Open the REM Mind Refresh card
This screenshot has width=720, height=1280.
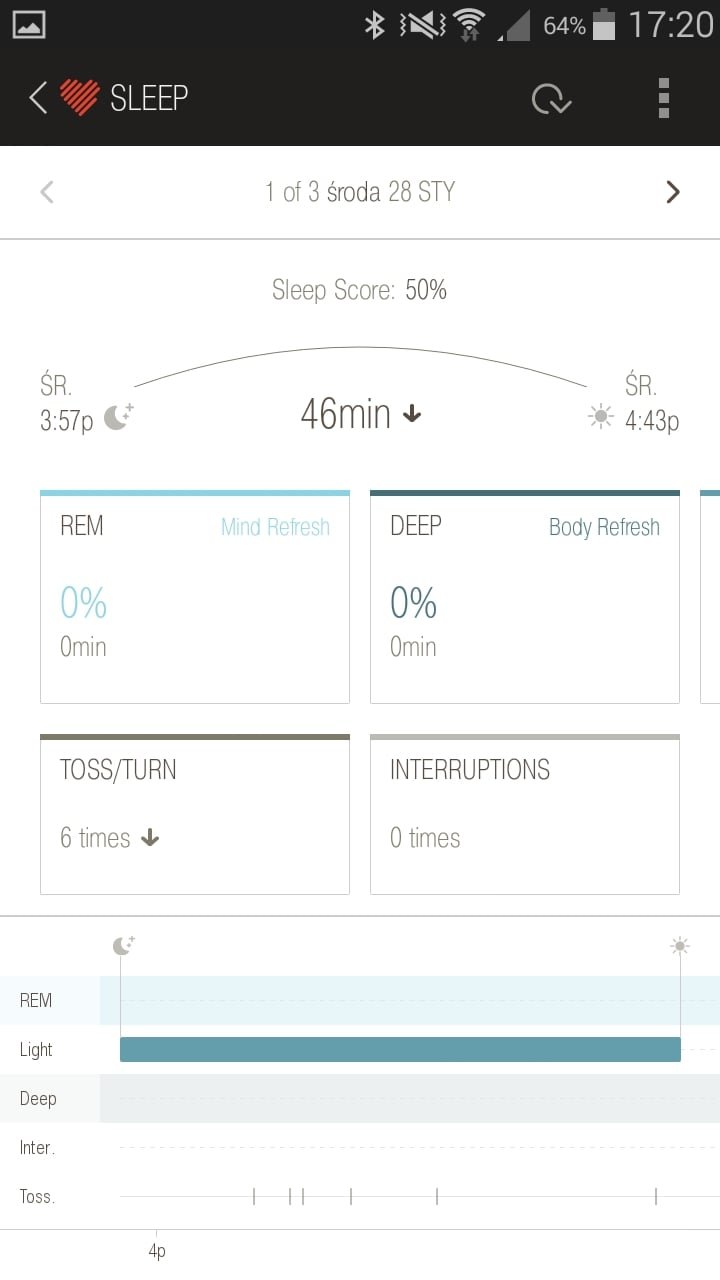pyautogui.click(x=195, y=597)
